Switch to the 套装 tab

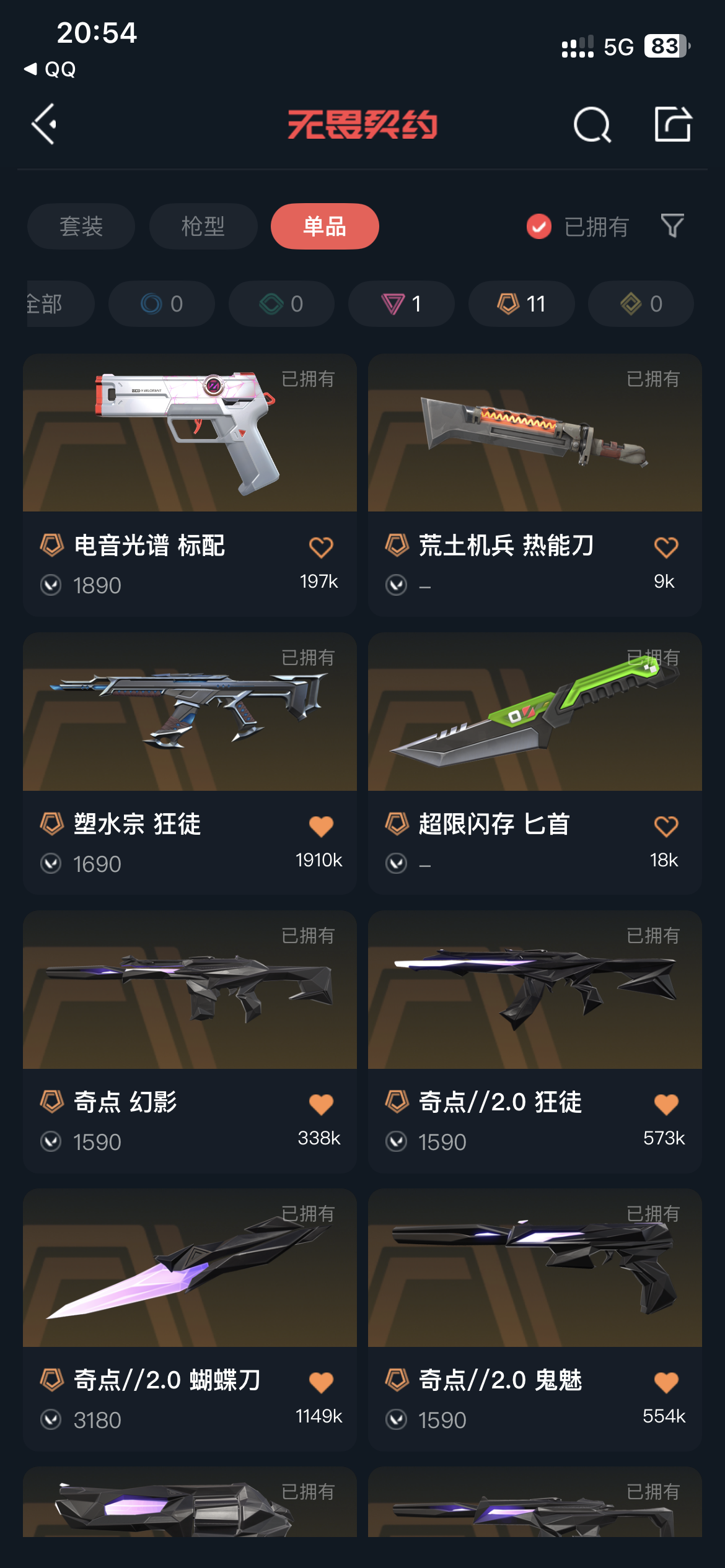pos(81,227)
